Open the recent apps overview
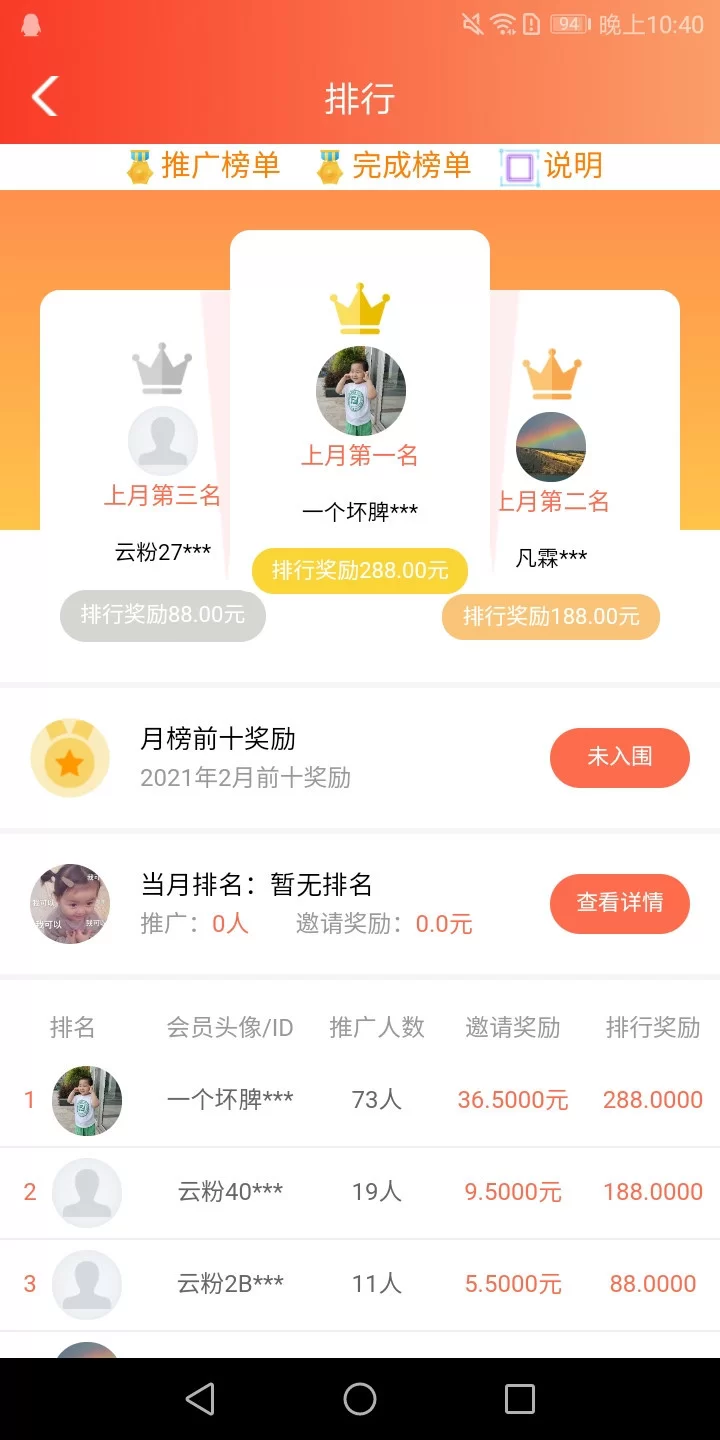 point(520,1399)
